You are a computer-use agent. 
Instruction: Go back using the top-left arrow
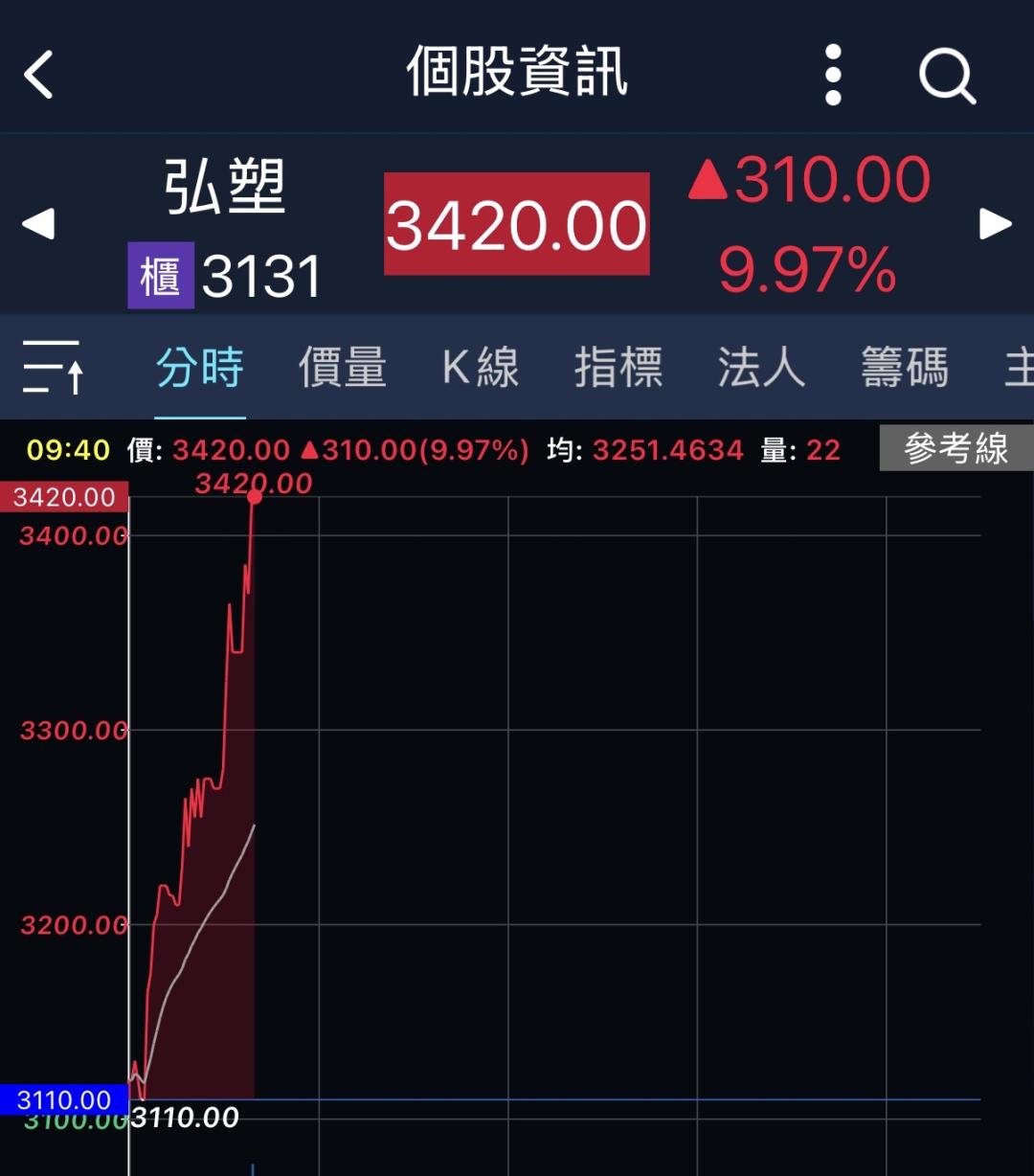(x=39, y=75)
